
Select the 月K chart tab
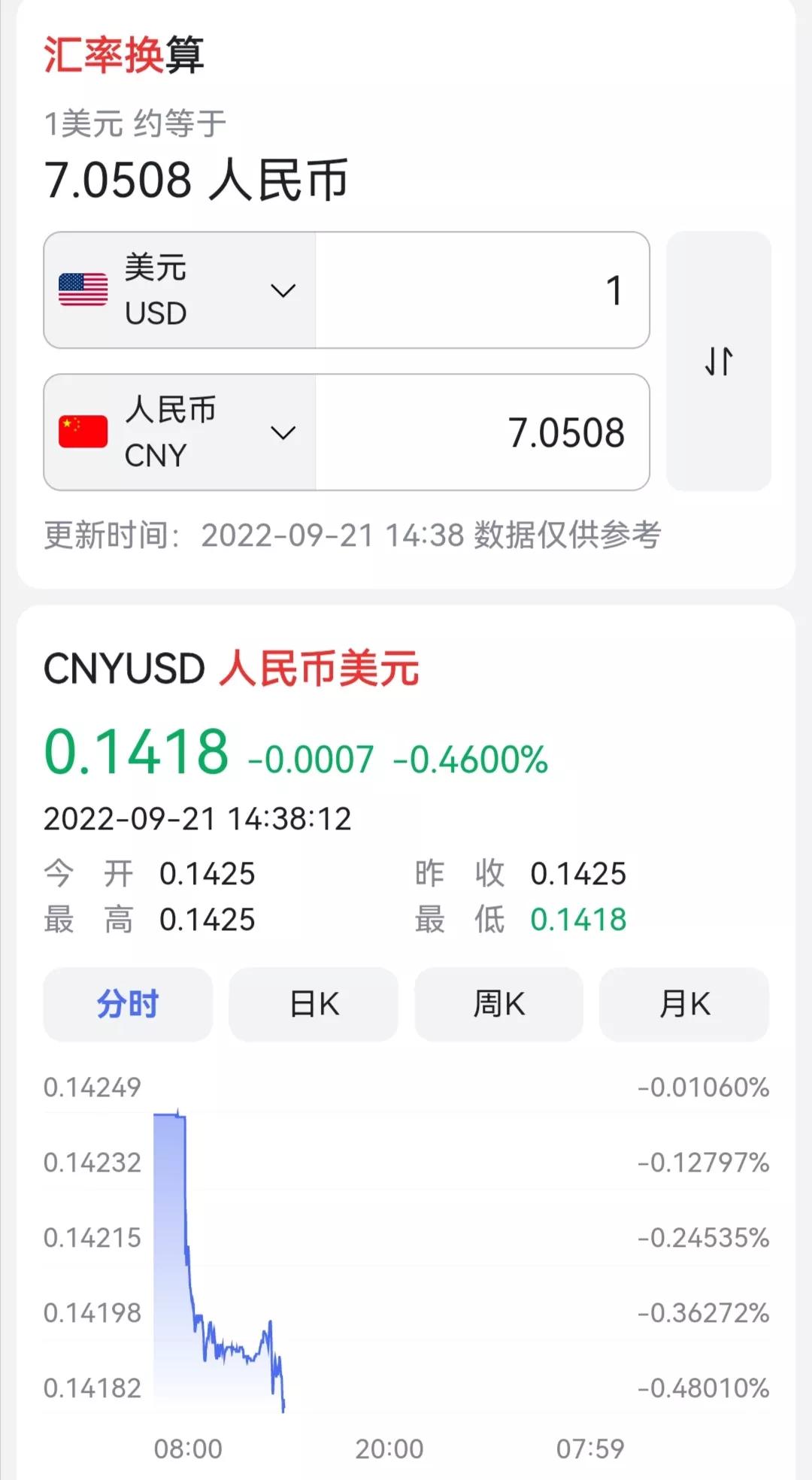683,1005
